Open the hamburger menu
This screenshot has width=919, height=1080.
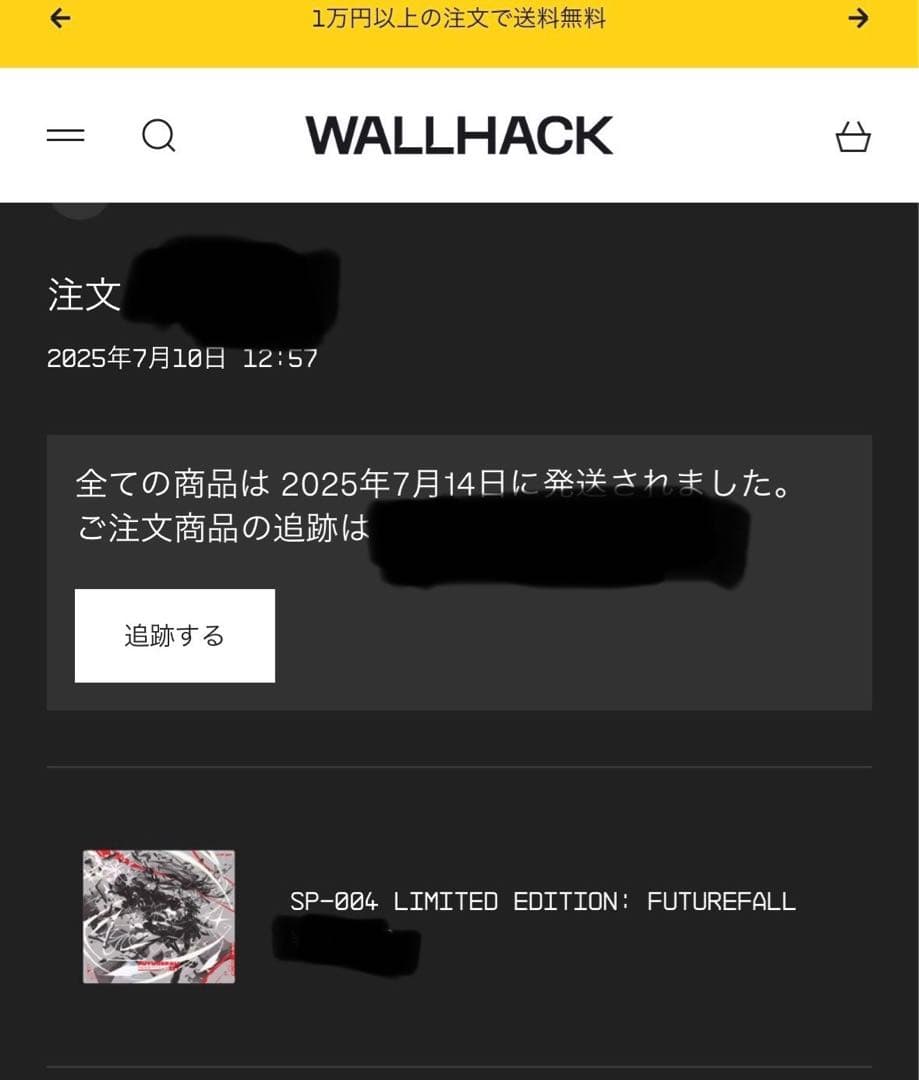66,135
